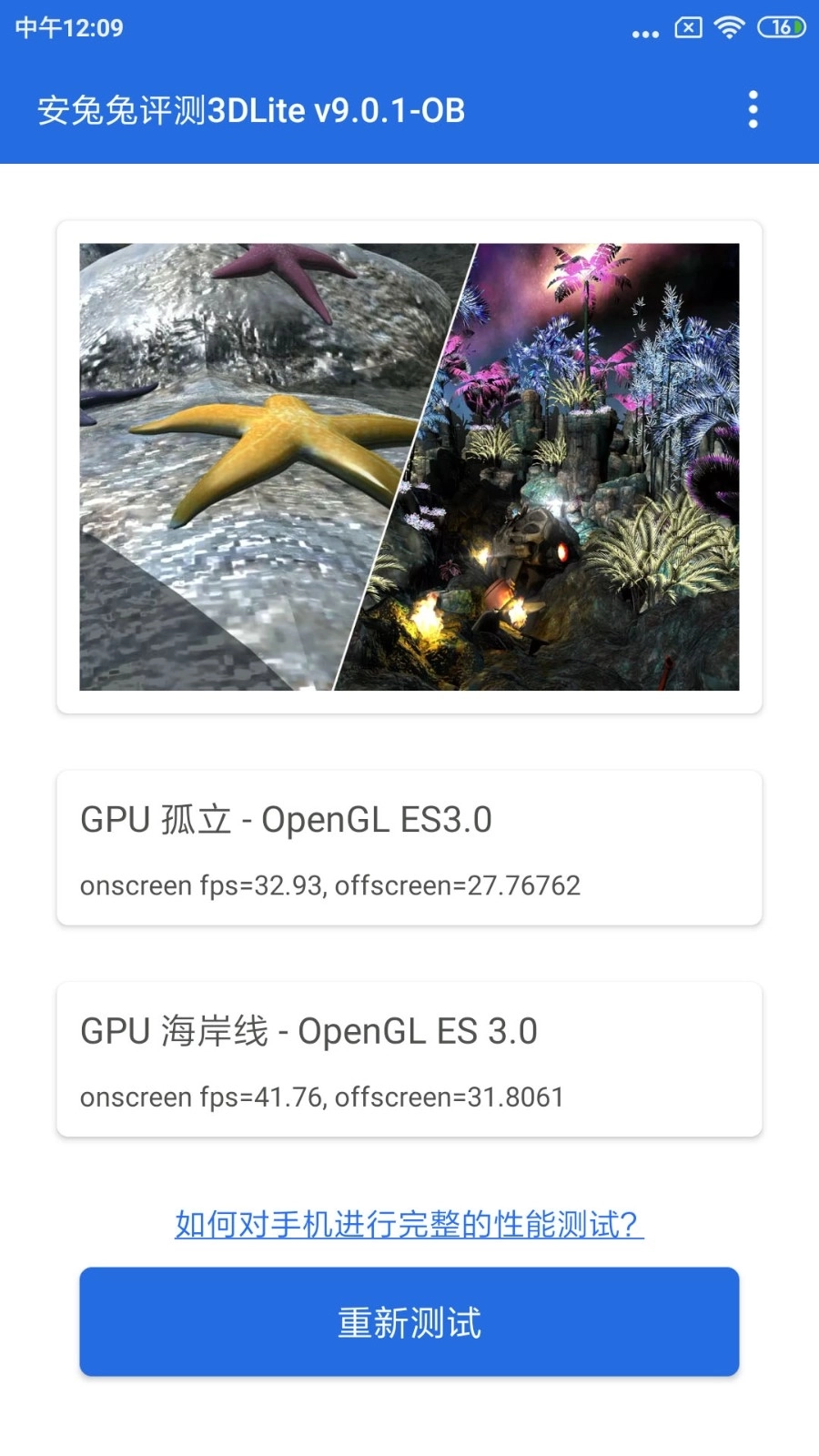Image resolution: width=819 pixels, height=1456 pixels.
Task: Select the GPU 孤立 - OpenGL ES3.0 result card
Action: (409, 846)
